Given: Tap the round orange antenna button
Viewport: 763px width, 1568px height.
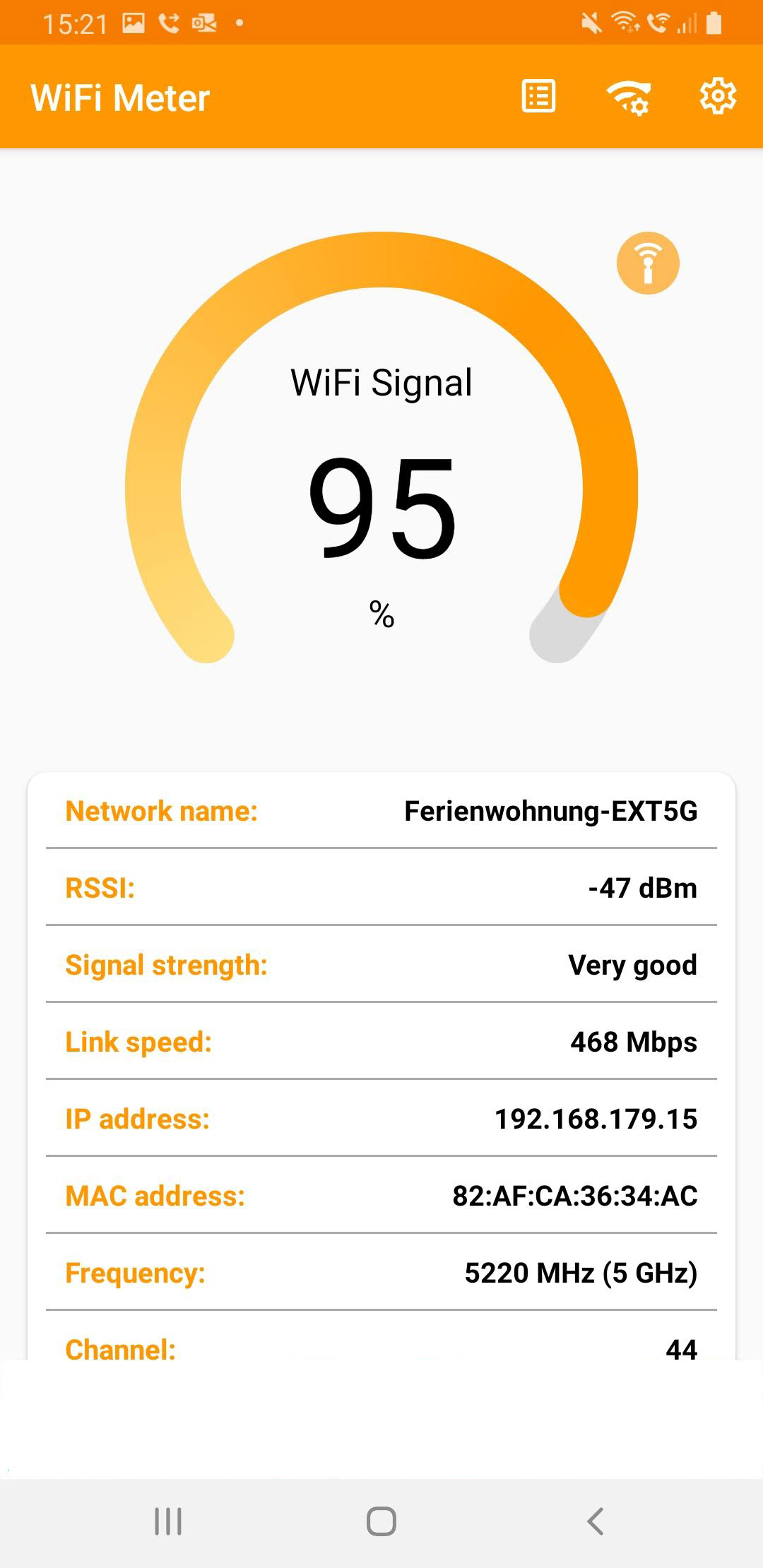Looking at the screenshot, I should click(648, 263).
